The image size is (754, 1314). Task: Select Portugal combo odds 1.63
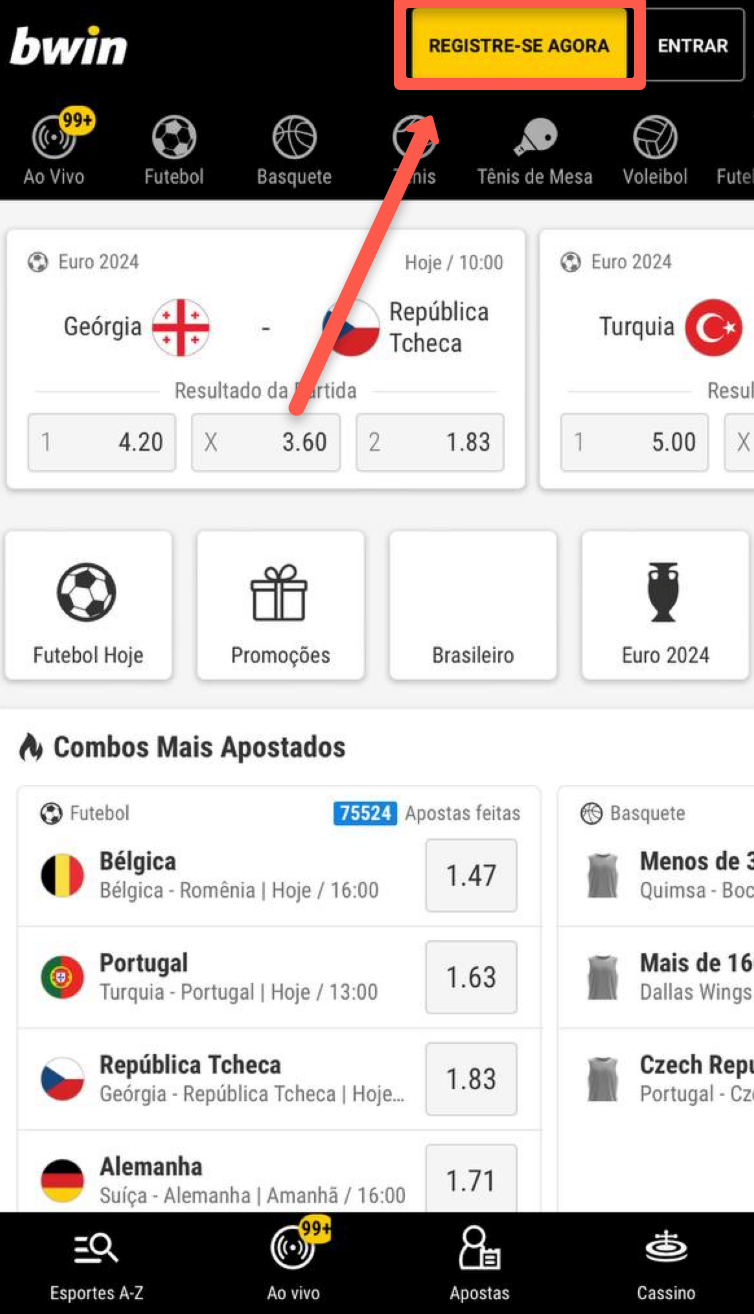tap(471, 977)
